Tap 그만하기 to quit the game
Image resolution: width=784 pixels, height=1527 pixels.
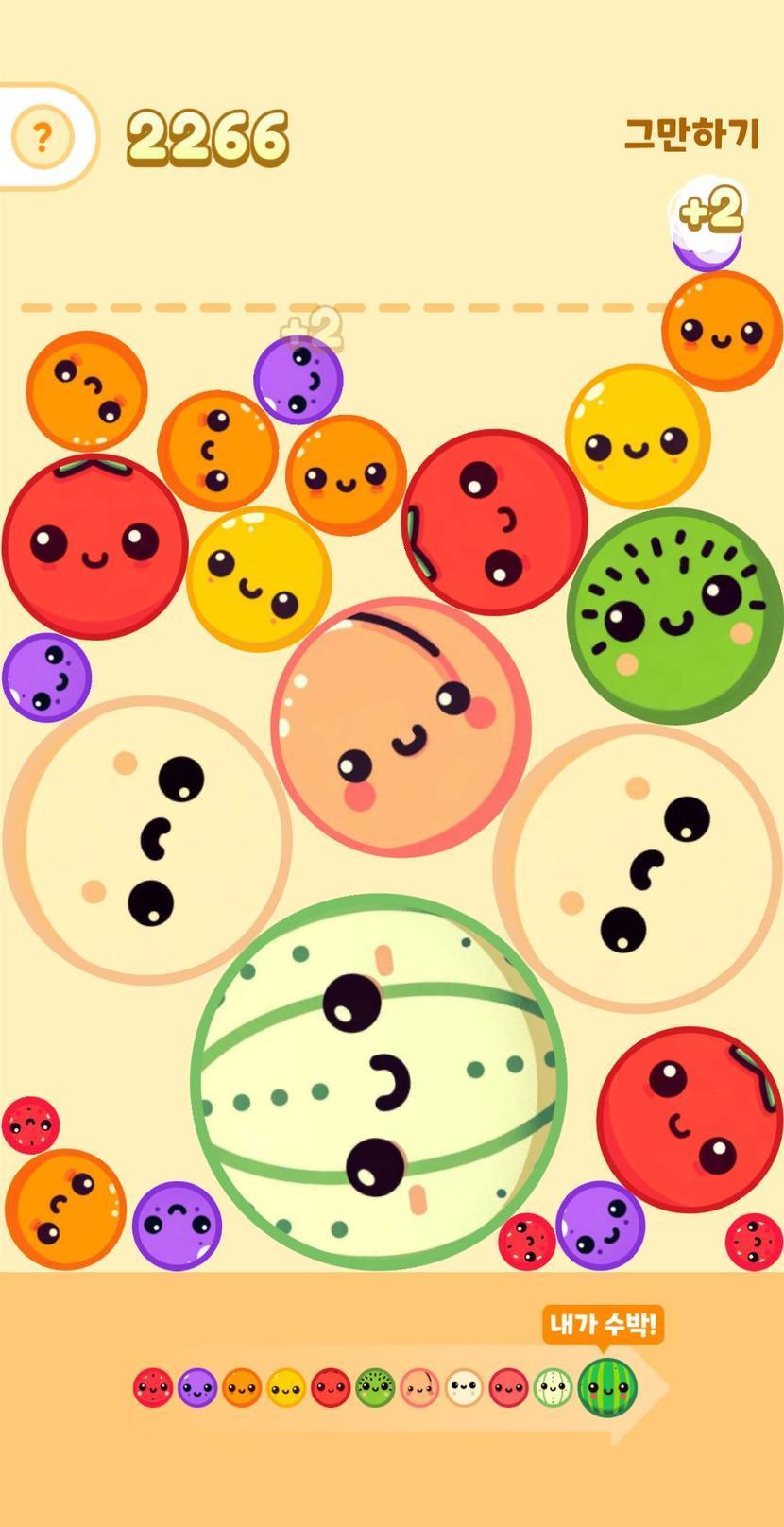coord(691,134)
